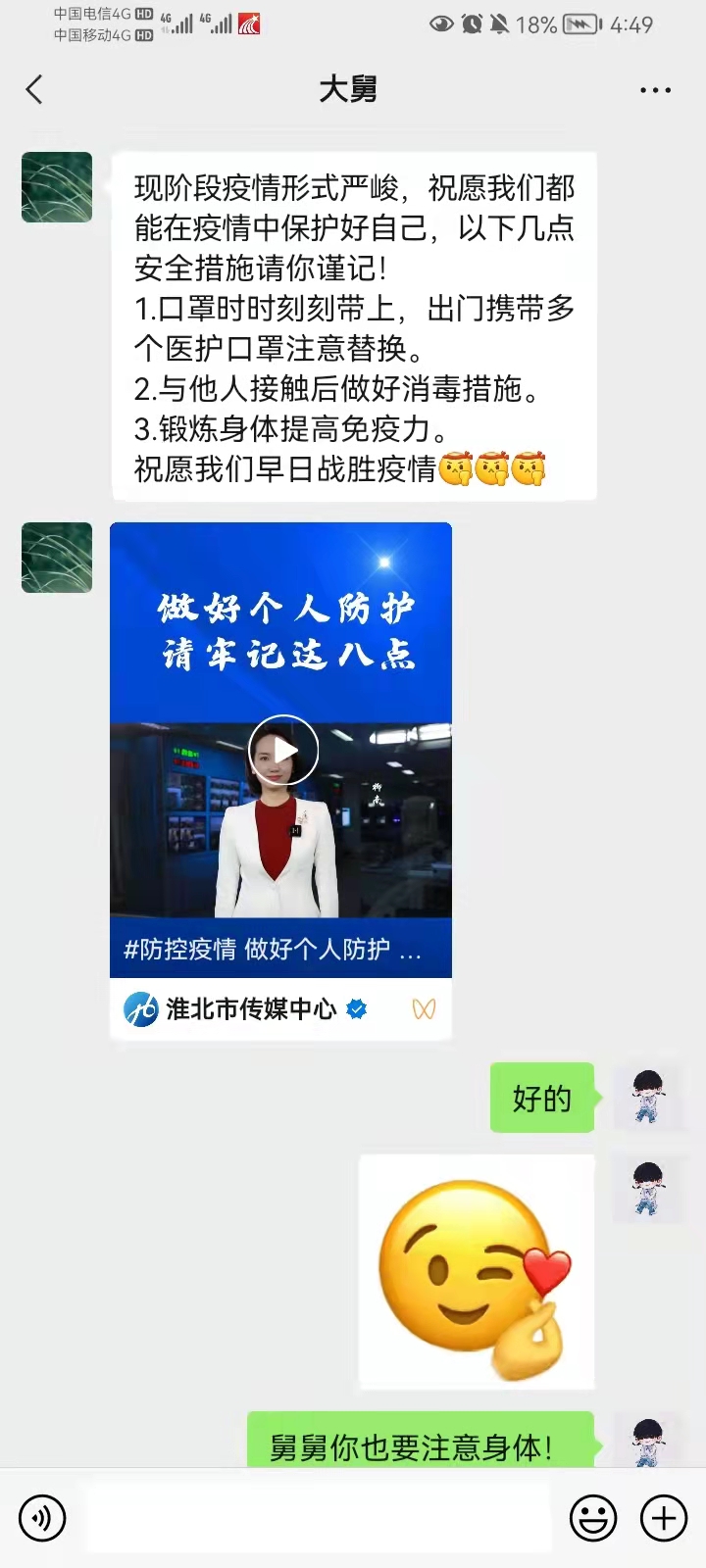Open the chat info three-dot menu
The image size is (706, 1568).
coord(654,90)
